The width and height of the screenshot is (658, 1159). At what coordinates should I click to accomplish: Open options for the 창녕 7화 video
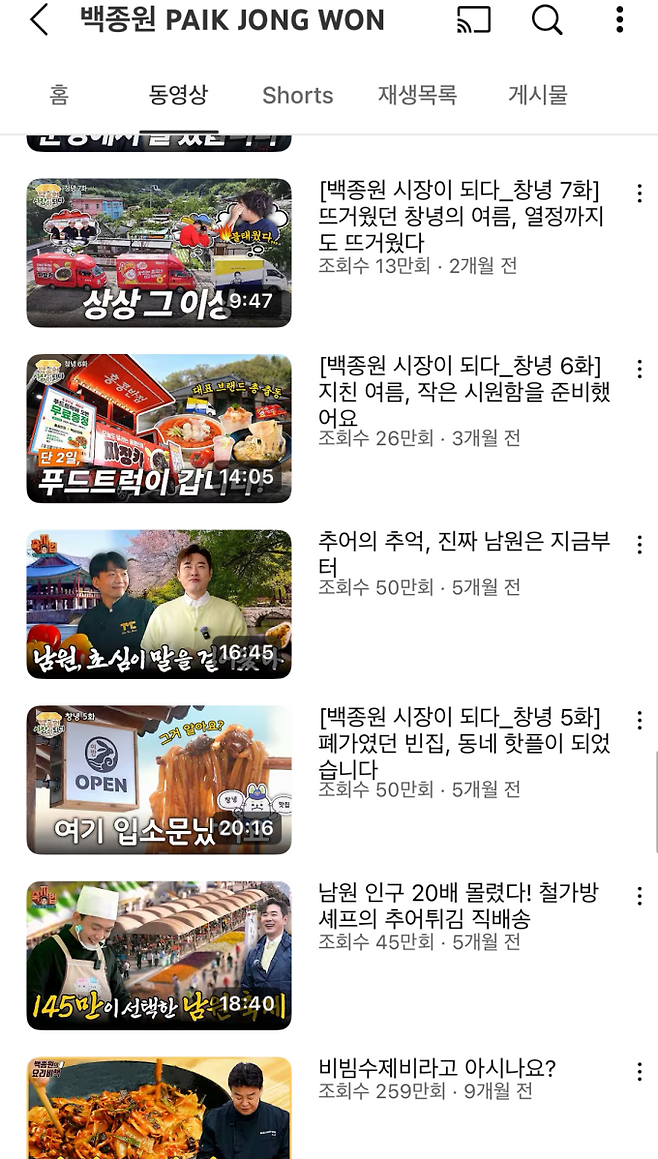[x=639, y=193]
